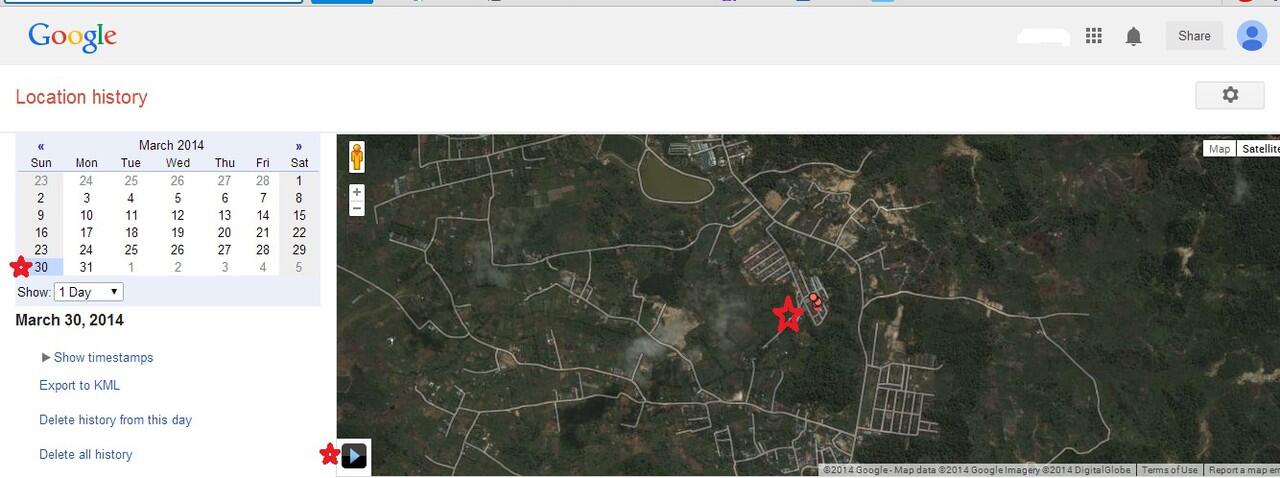This screenshot has height=478, width=1280.
Task: Open the profile avatar
Action: point(1251,36)
